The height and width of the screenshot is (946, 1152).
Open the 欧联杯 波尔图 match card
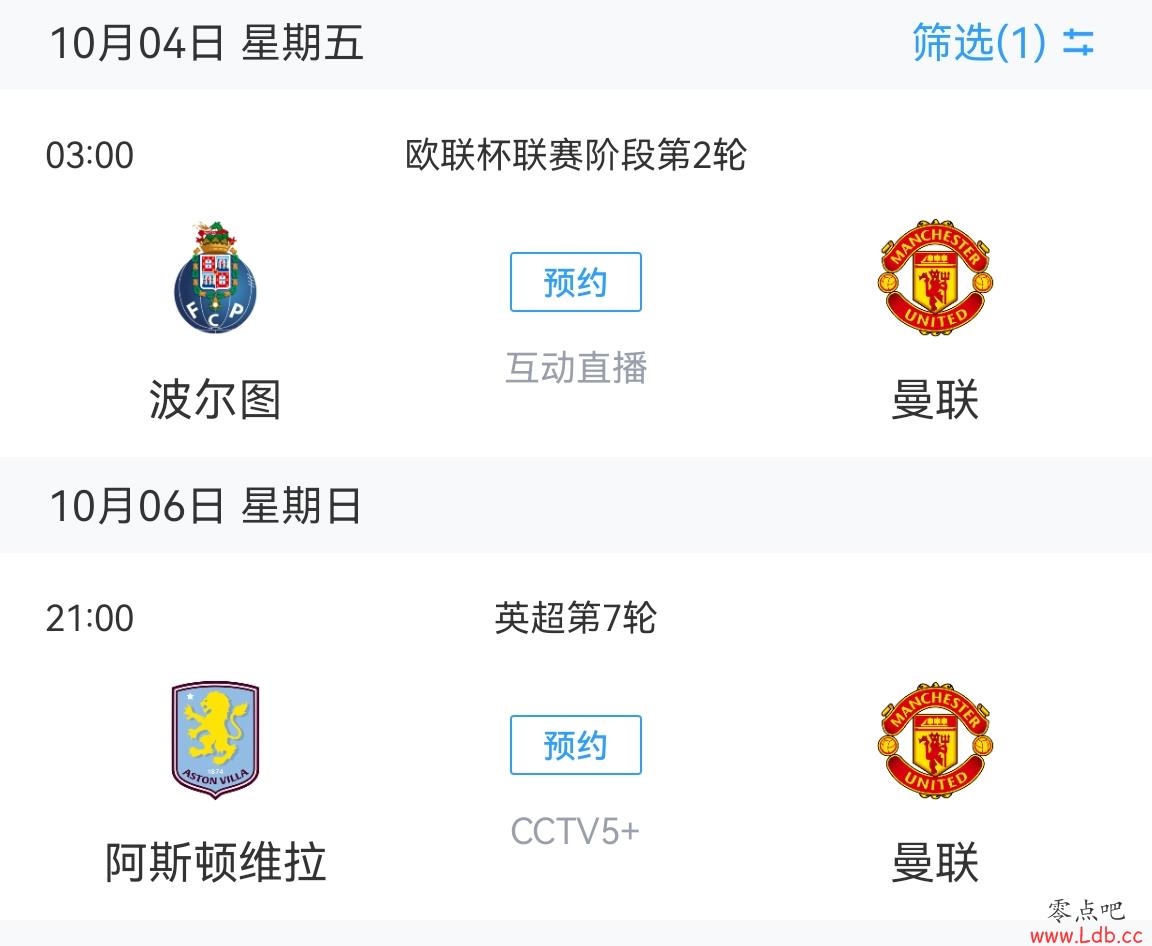(214, 320)
